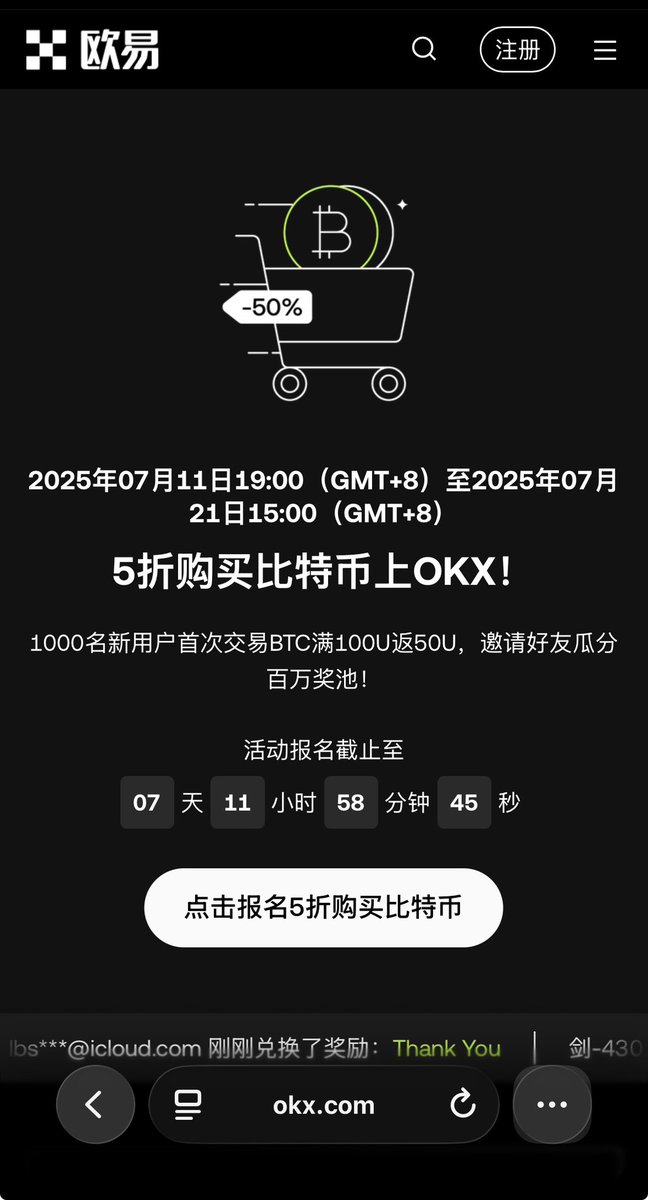
Task: Tap the 注册 register button
Action: click(x=517, y=49)
